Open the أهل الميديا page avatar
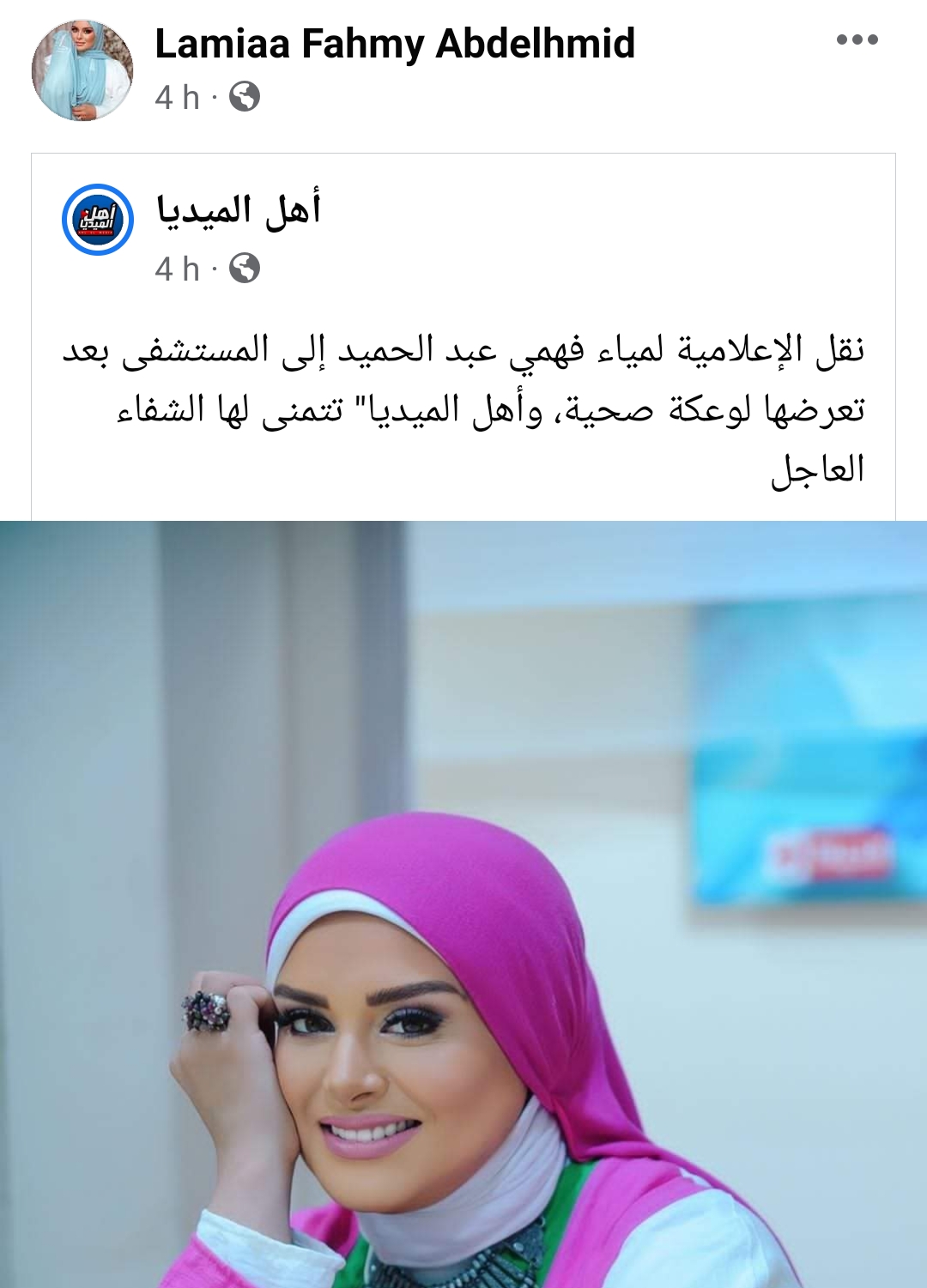The width and height of the screenshot is (927, 1288). [x=98, y=220]
